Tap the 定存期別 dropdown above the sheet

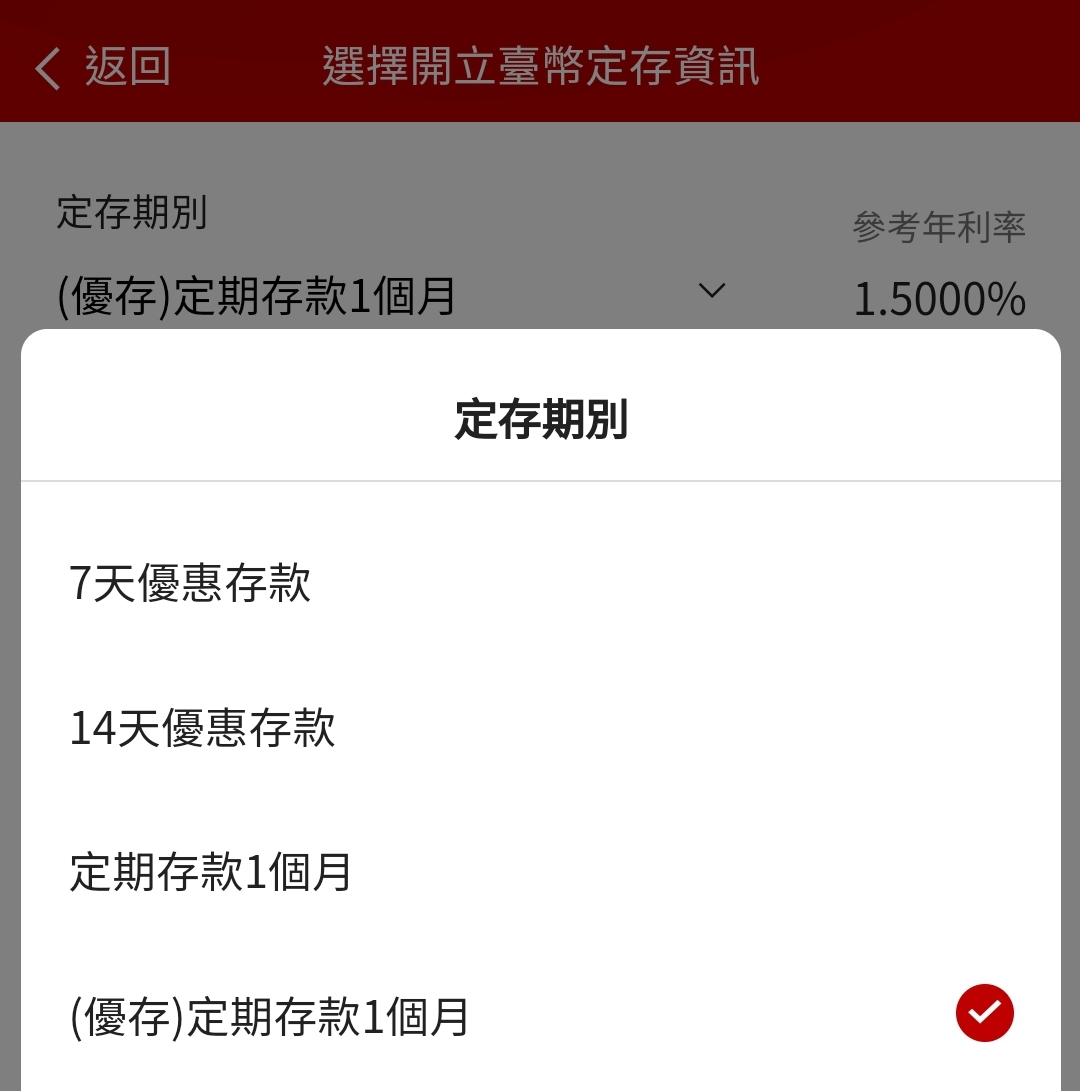(390, 296)
